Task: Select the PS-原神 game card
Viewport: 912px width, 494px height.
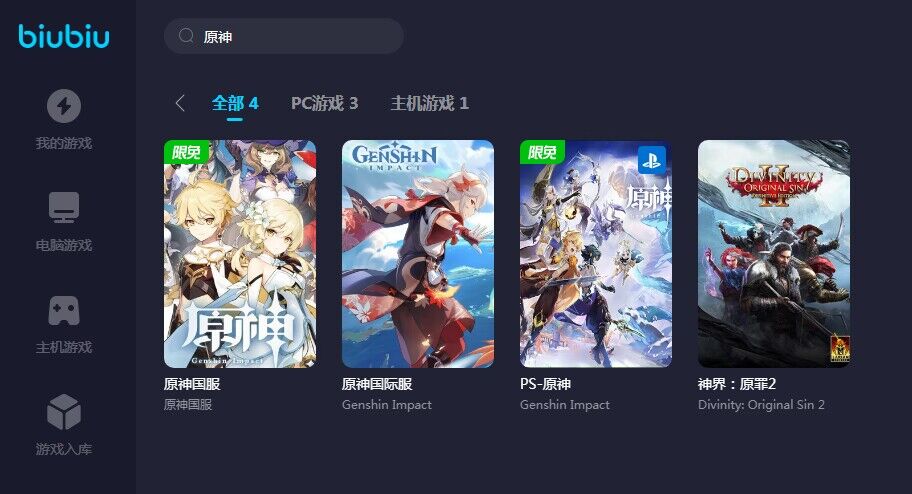Action: pyautogui.click(x=596, y=254)
